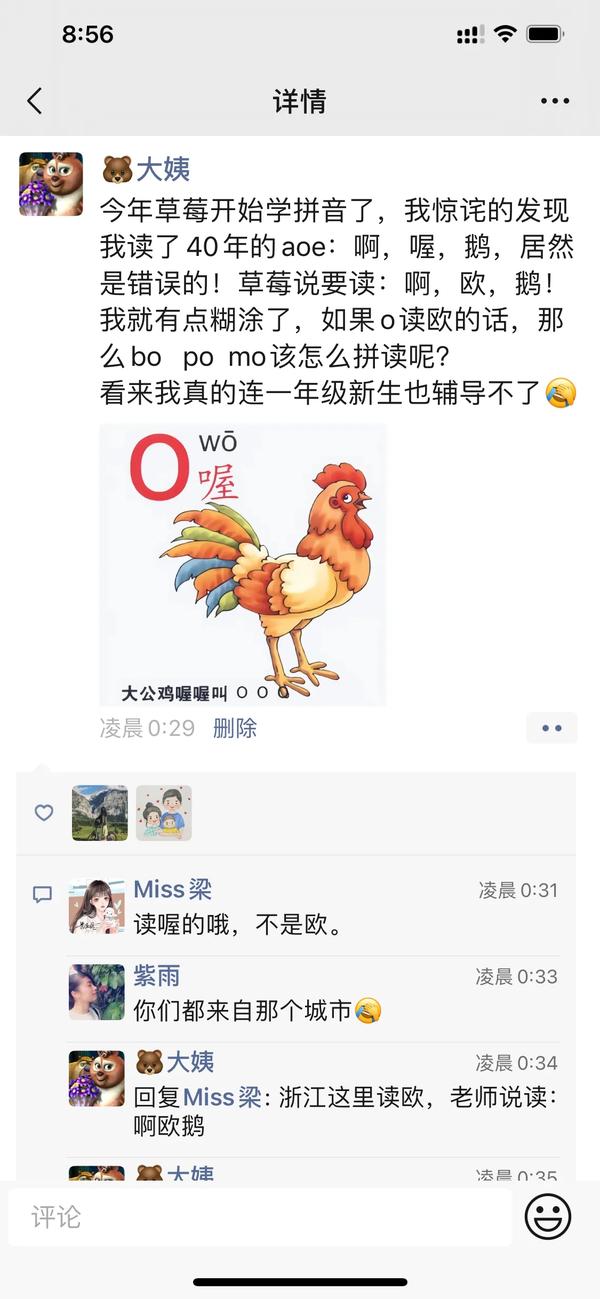Open 大姨's name at the post header

[162, 169]
